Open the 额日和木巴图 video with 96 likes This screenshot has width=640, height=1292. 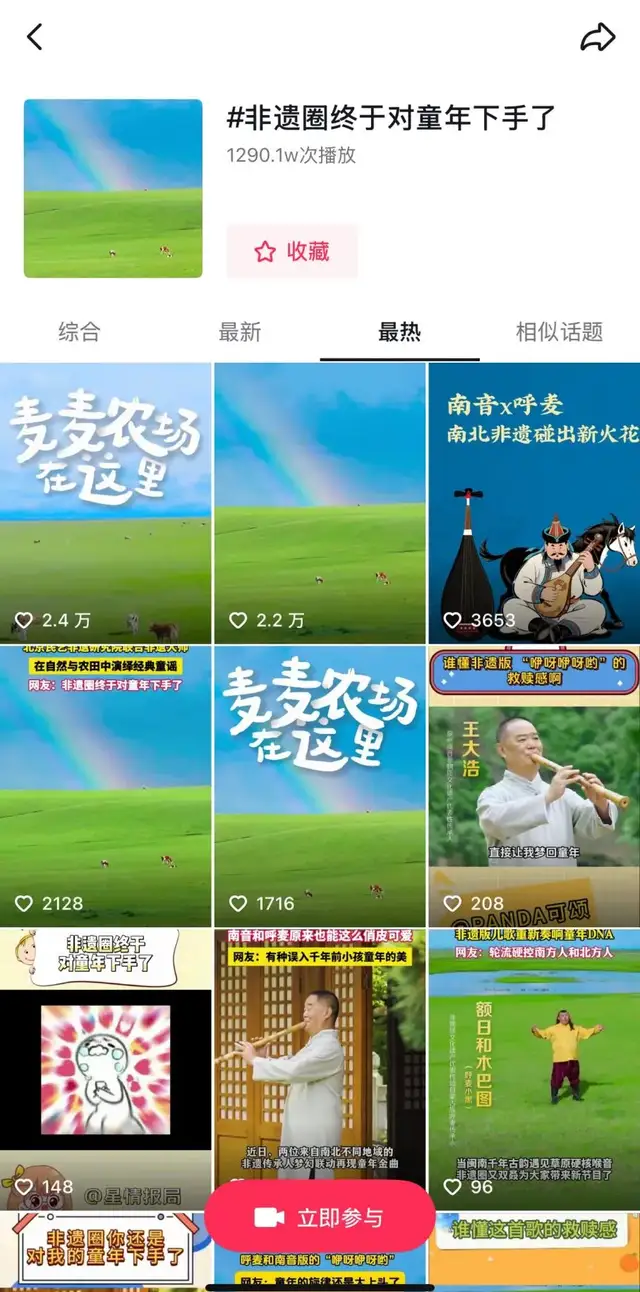point(534,1068)
